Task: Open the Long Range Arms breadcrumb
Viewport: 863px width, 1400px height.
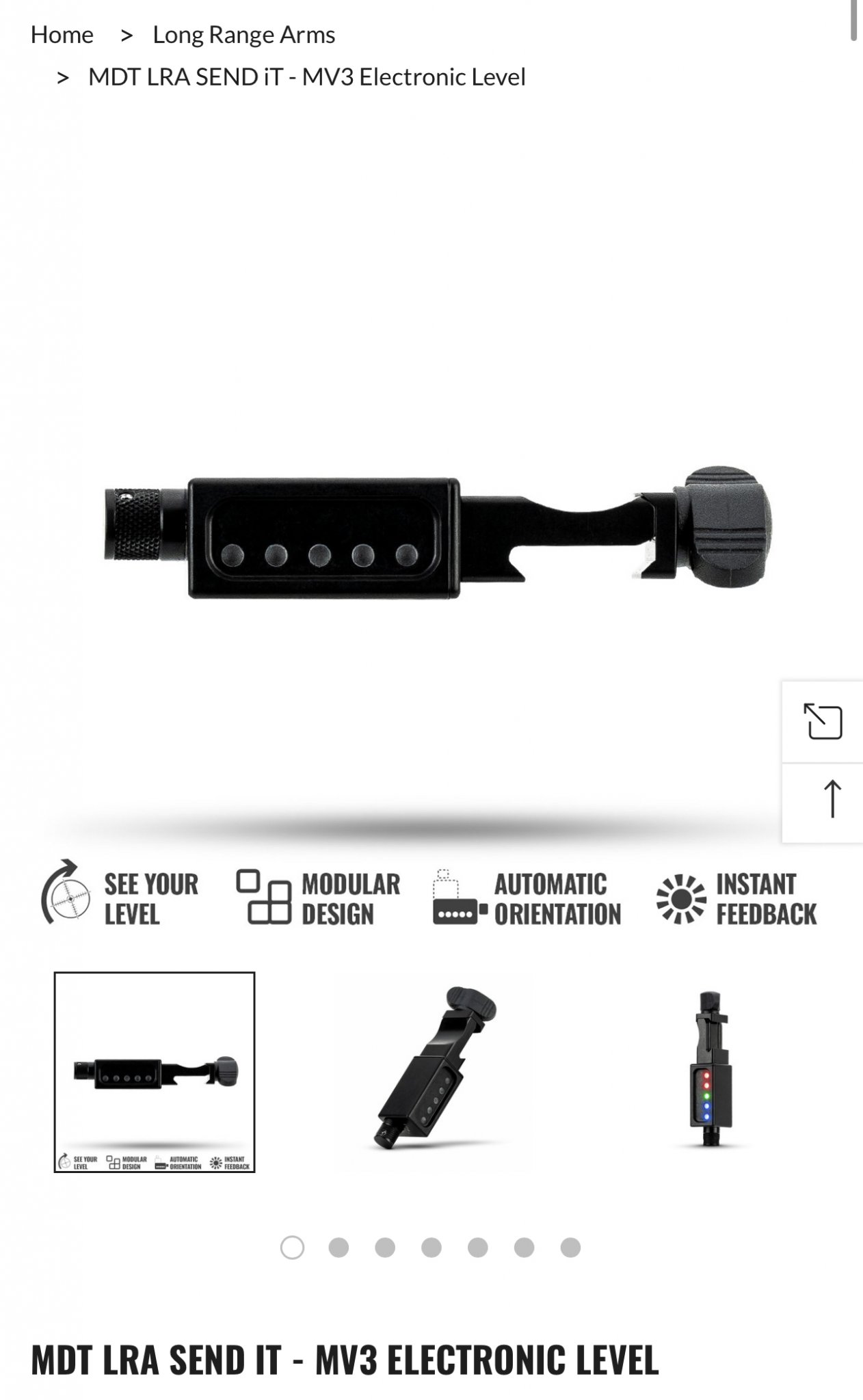Action: [x=243, y=34]
